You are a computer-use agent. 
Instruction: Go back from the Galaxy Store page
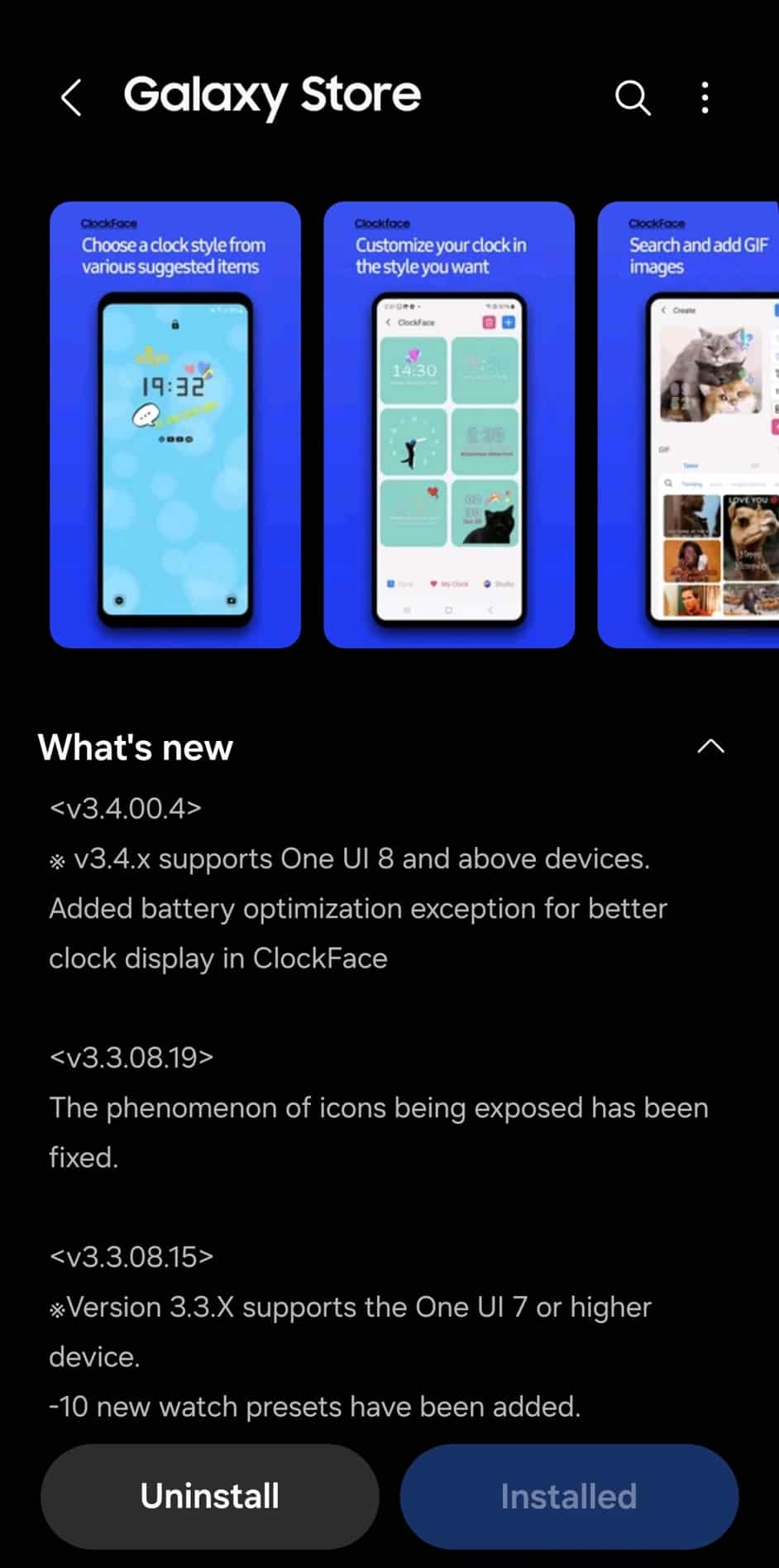[x=71, y=98]
